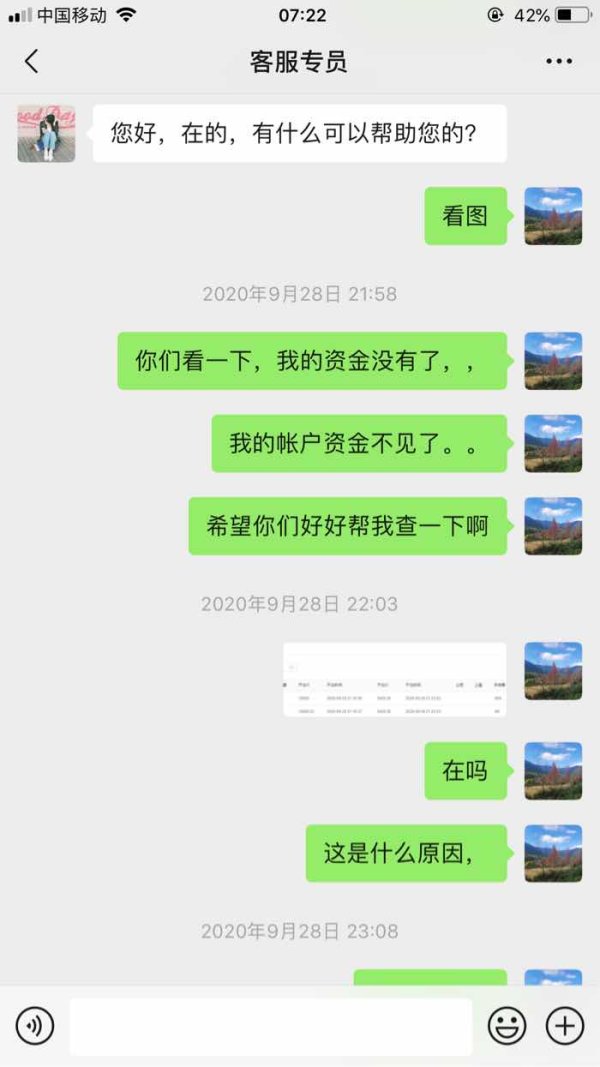600x1067 pixels.
Task: View the customer service agent's avatar profile
Action: [46, 133]
